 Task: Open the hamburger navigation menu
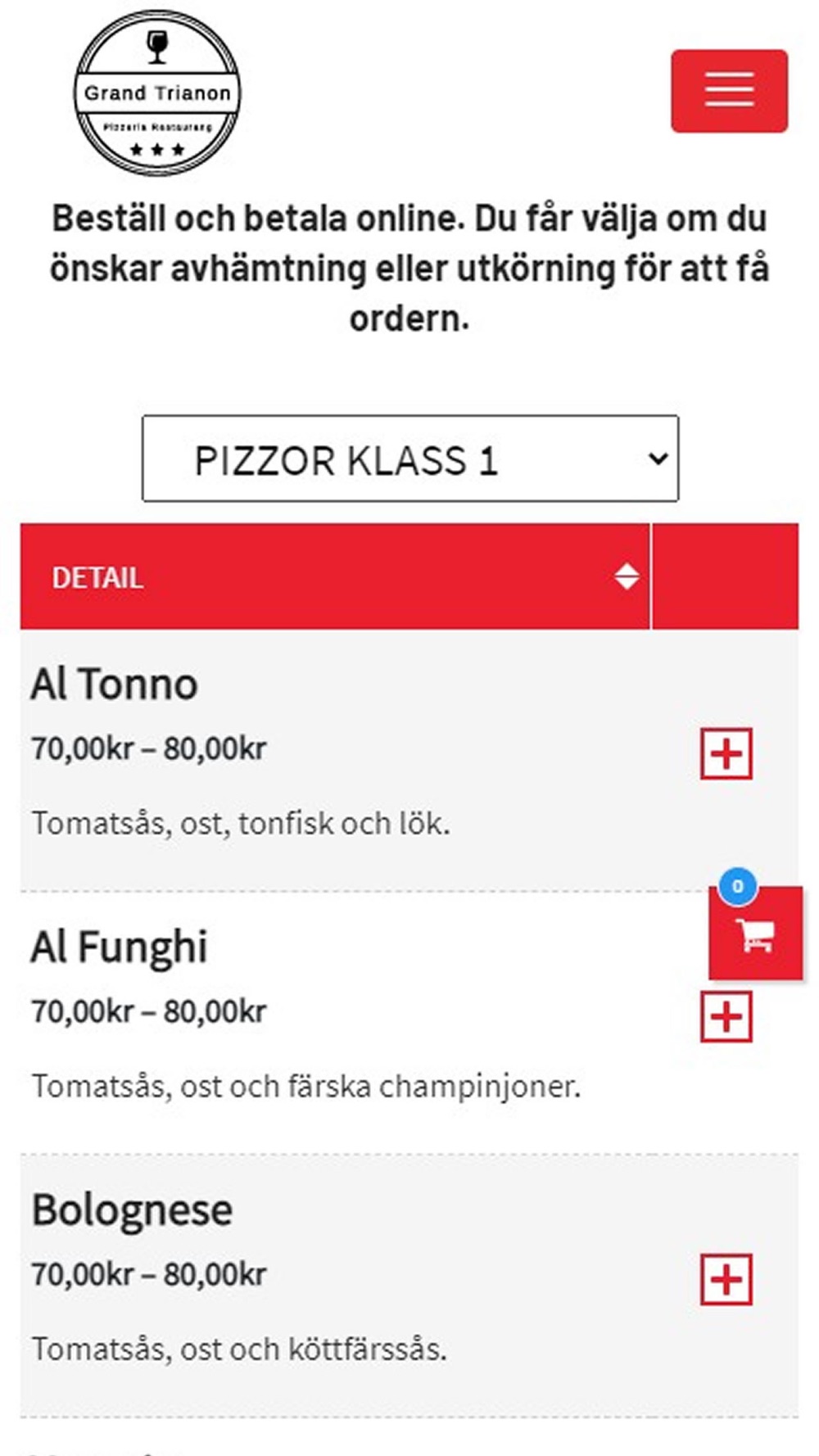point(729,90)
